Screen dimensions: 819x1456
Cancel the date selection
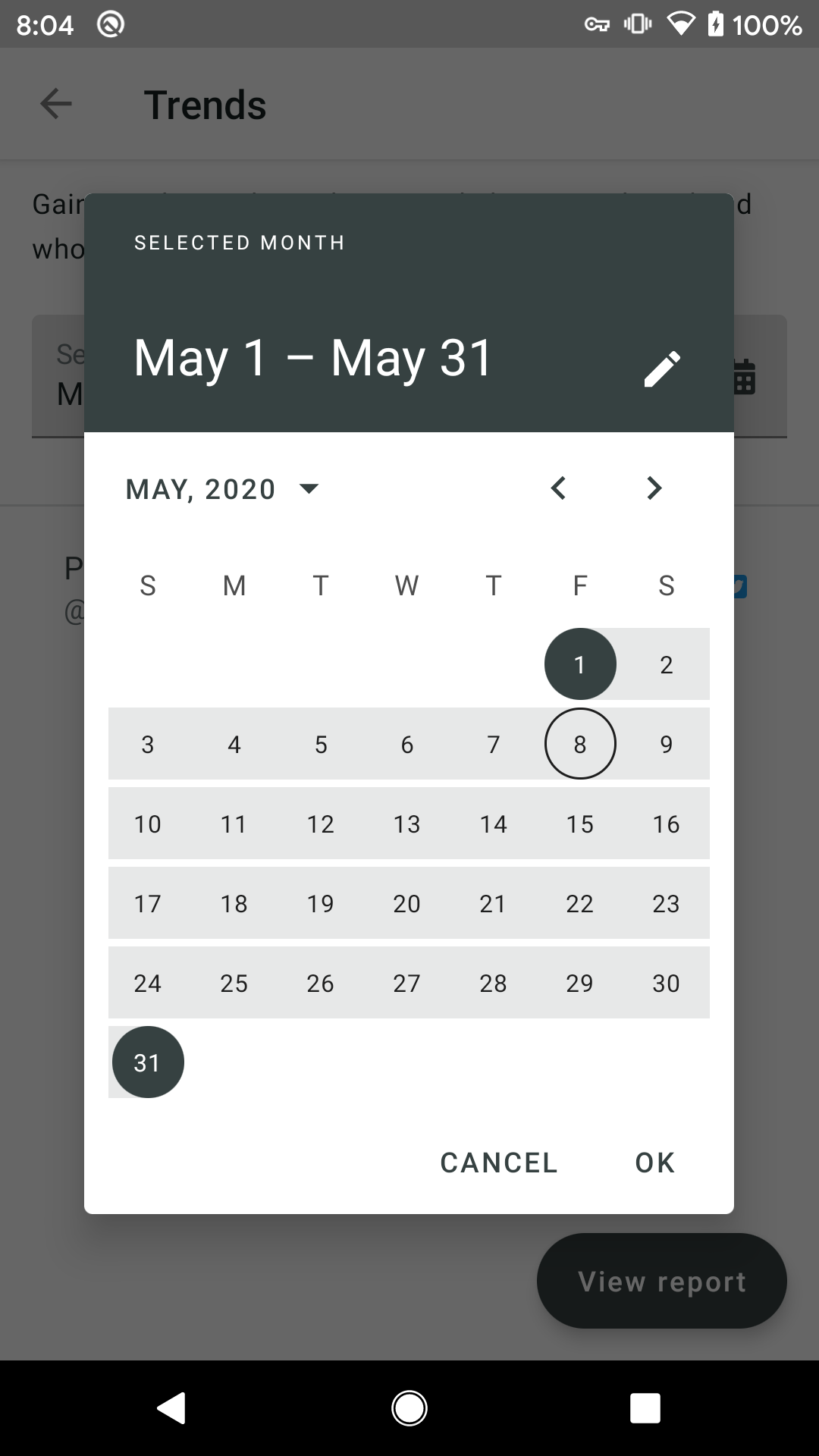coord(499,1163)
